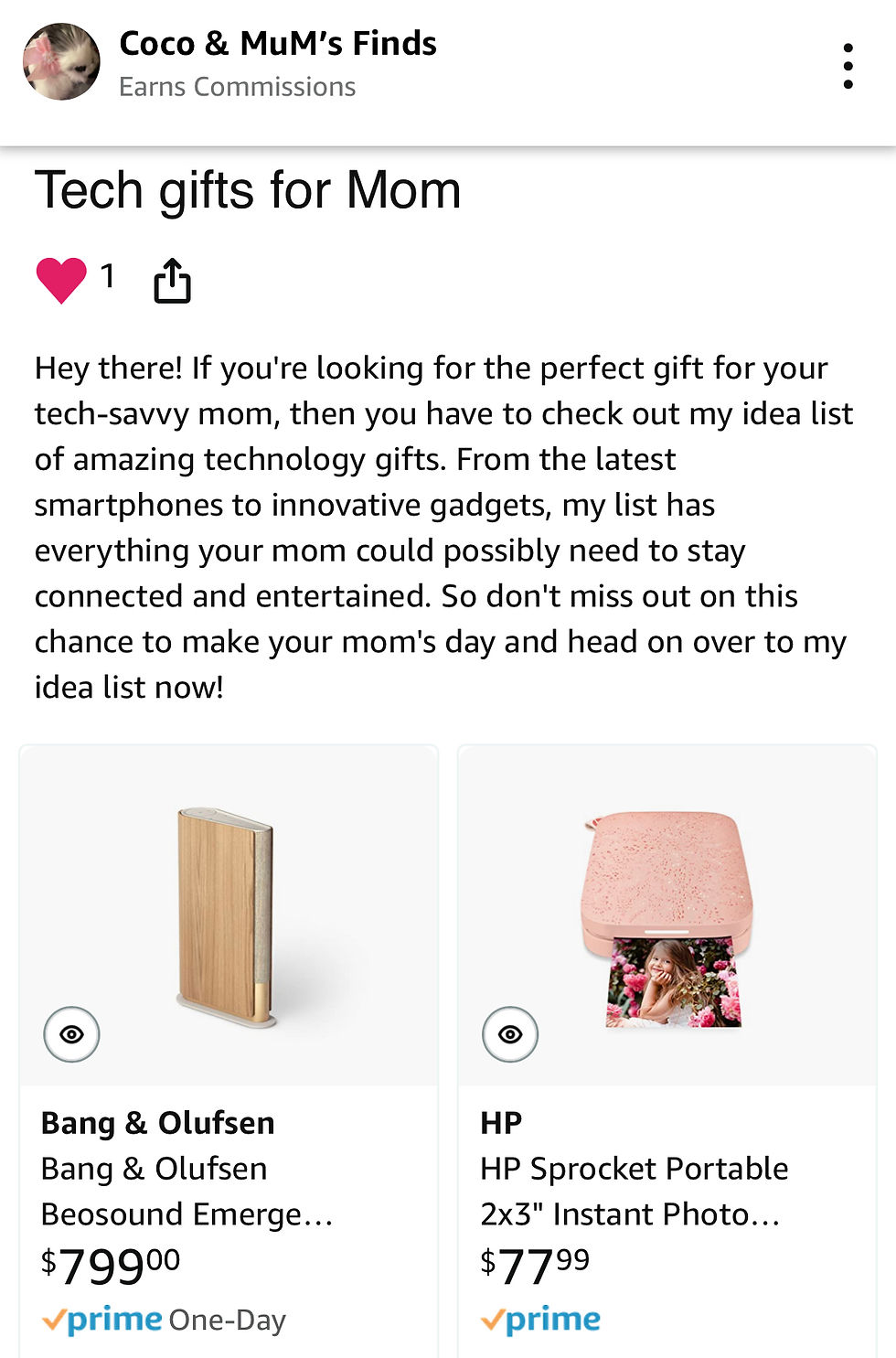Screen dimensions: 896x1358
Task: Tap the pink heart to unlike list
Action: 61,279
